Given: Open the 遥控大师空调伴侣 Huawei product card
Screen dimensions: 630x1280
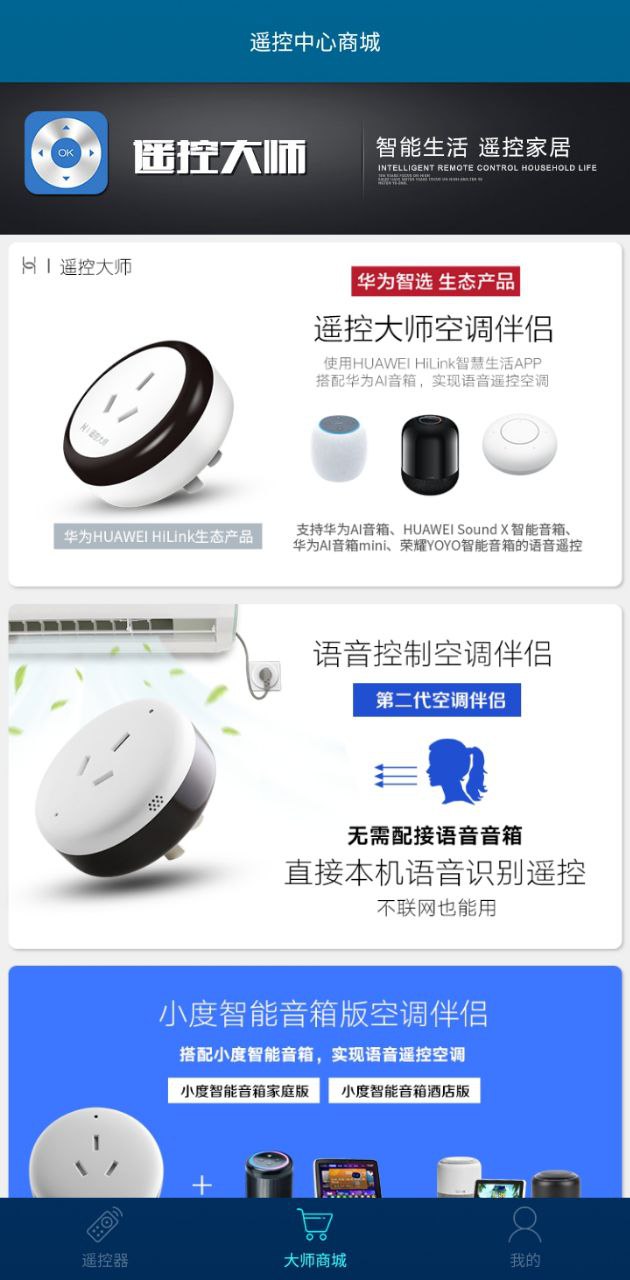Looking at the screenshot, I should (315, 414).
